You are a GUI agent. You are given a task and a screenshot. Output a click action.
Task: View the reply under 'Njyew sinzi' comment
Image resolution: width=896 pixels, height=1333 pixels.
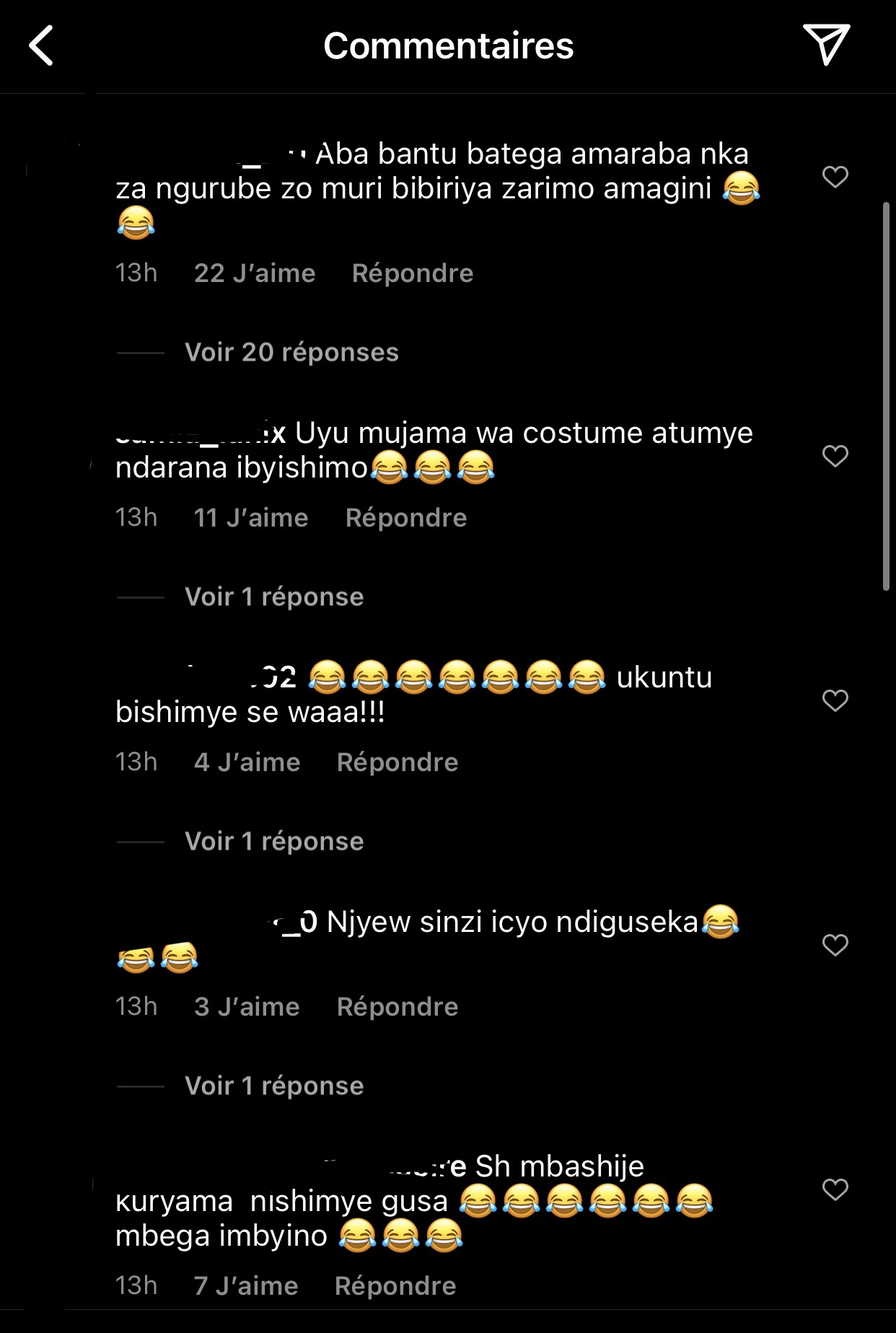pyautogui.click(x=274, y=1086)
